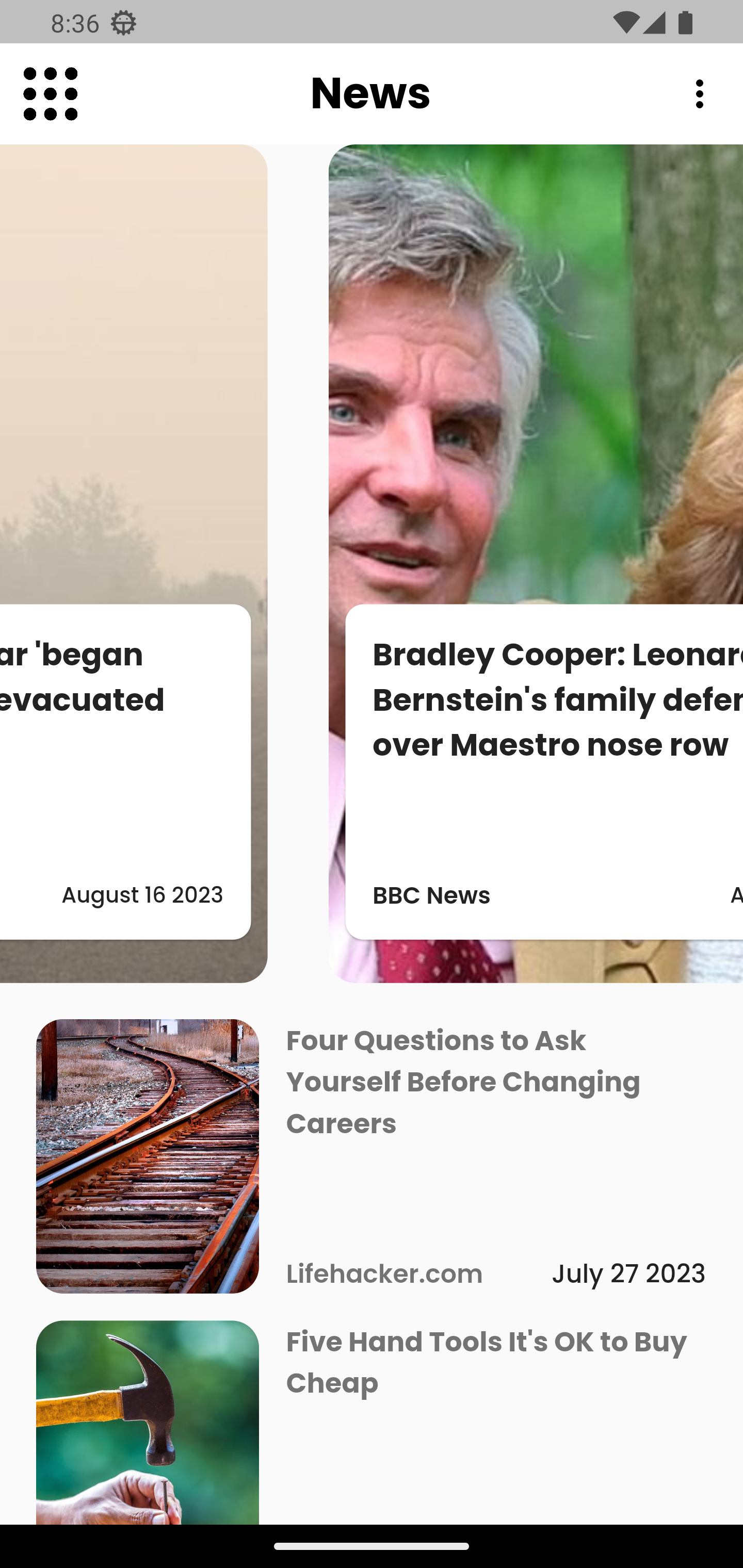Open the three-dot overflow menu
The height and width of the screenshot is (1568, 743).
point(699,94)
